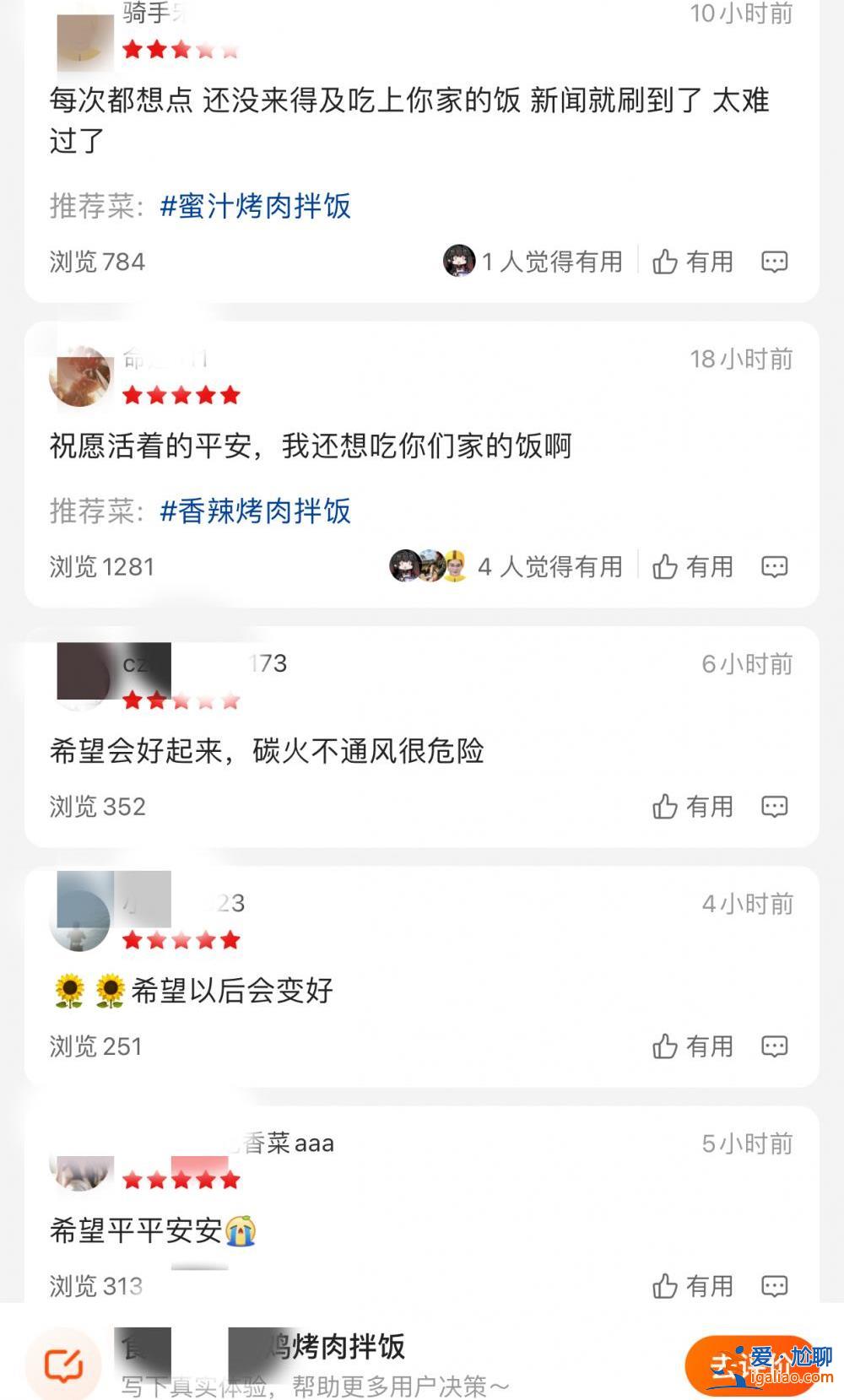
Task: Open the #香辣烤肉拌饭 recommended dish link
Action: pyautogui.click(x=255, y=511)
